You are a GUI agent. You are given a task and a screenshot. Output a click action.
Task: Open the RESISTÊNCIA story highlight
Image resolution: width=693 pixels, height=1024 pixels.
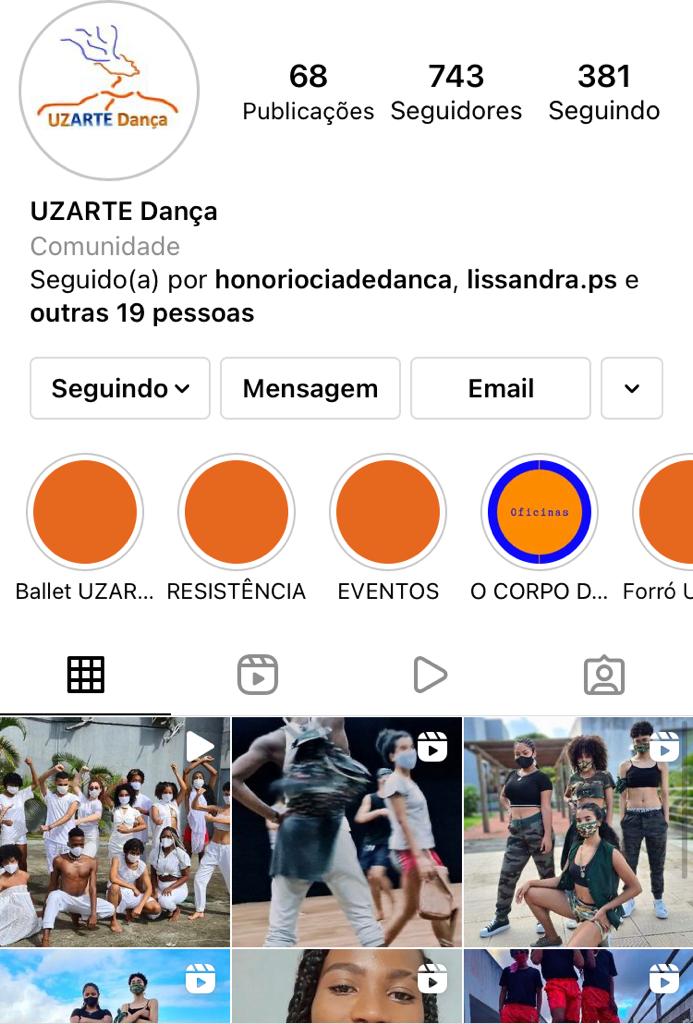pos(236,512)
